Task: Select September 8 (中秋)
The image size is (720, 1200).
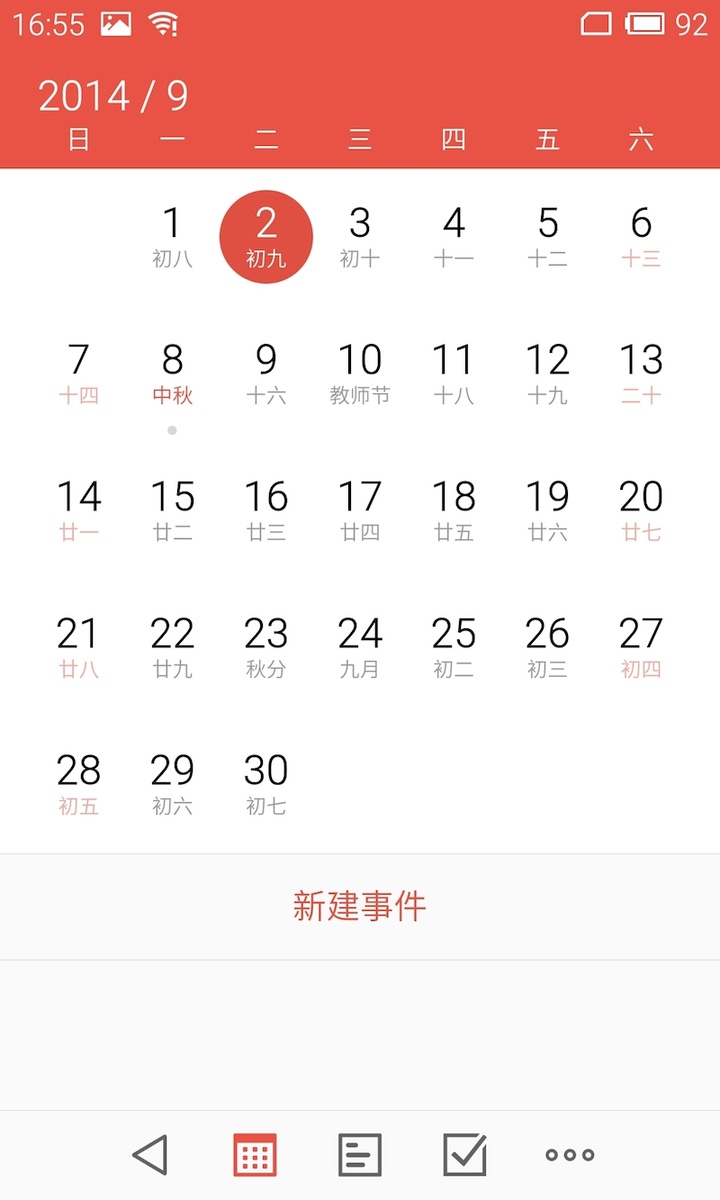Action: click(172, 375)
